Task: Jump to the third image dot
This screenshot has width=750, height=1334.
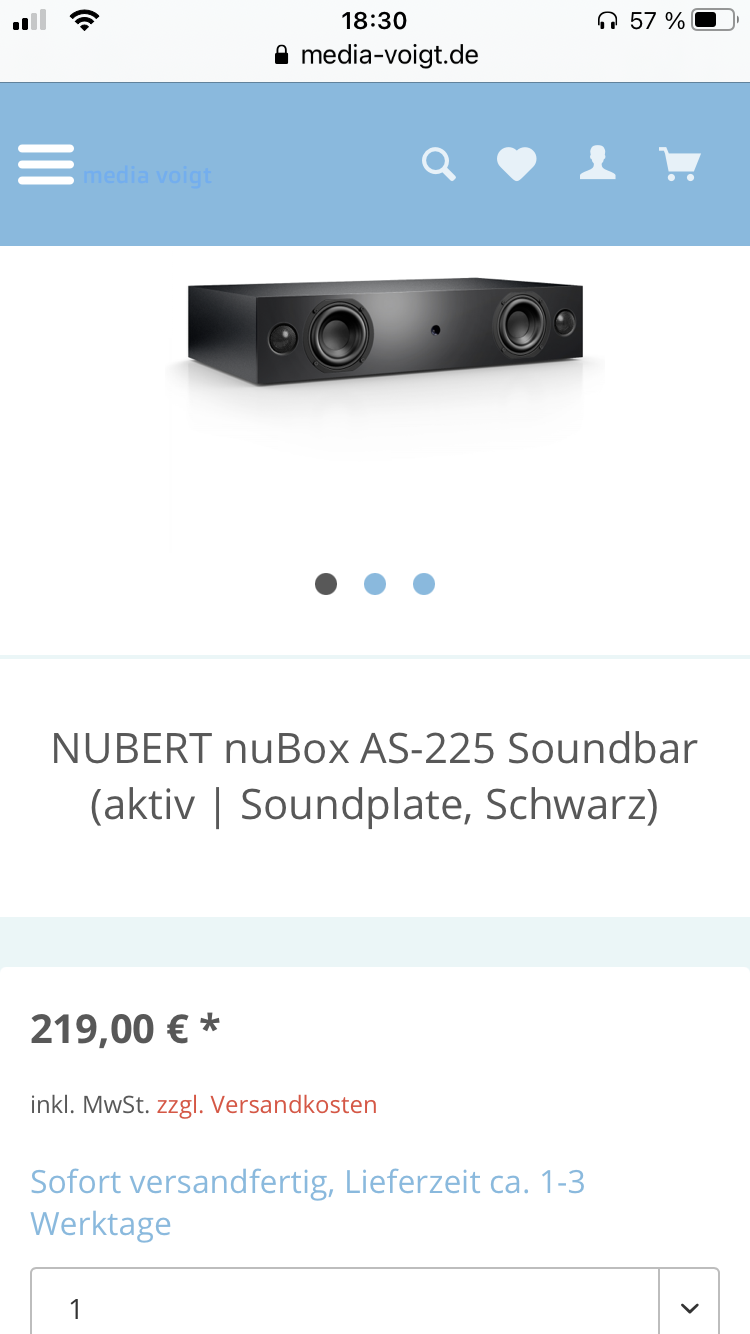Action: 424,584
